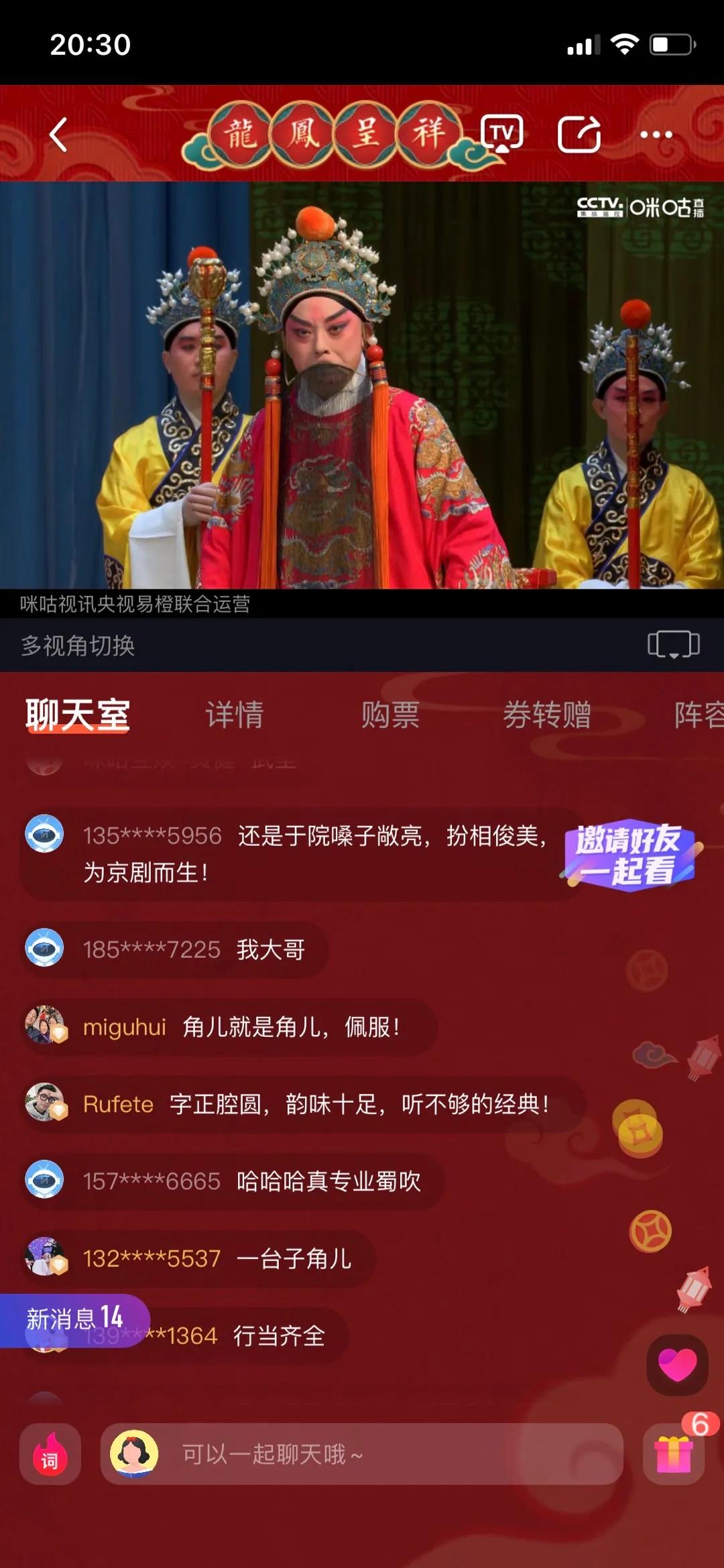
Task: Send a heart like
Action: tap(677, 1364)
